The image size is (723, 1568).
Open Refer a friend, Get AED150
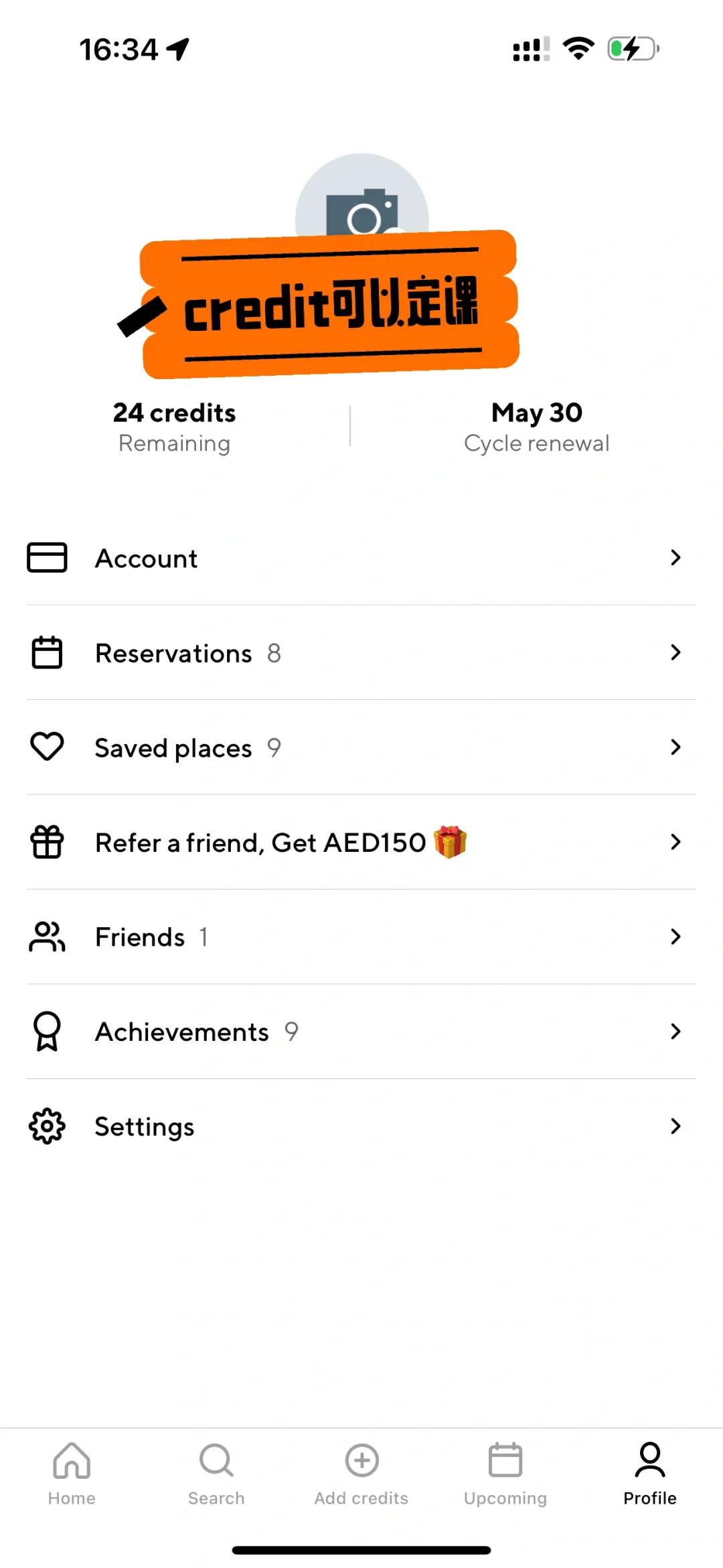[361, 843]
